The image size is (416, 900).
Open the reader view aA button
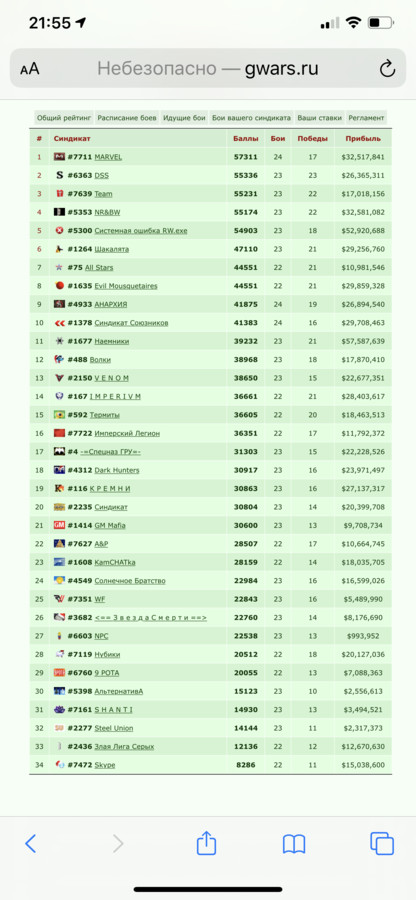pyautogui.click(x=30, y=69)
